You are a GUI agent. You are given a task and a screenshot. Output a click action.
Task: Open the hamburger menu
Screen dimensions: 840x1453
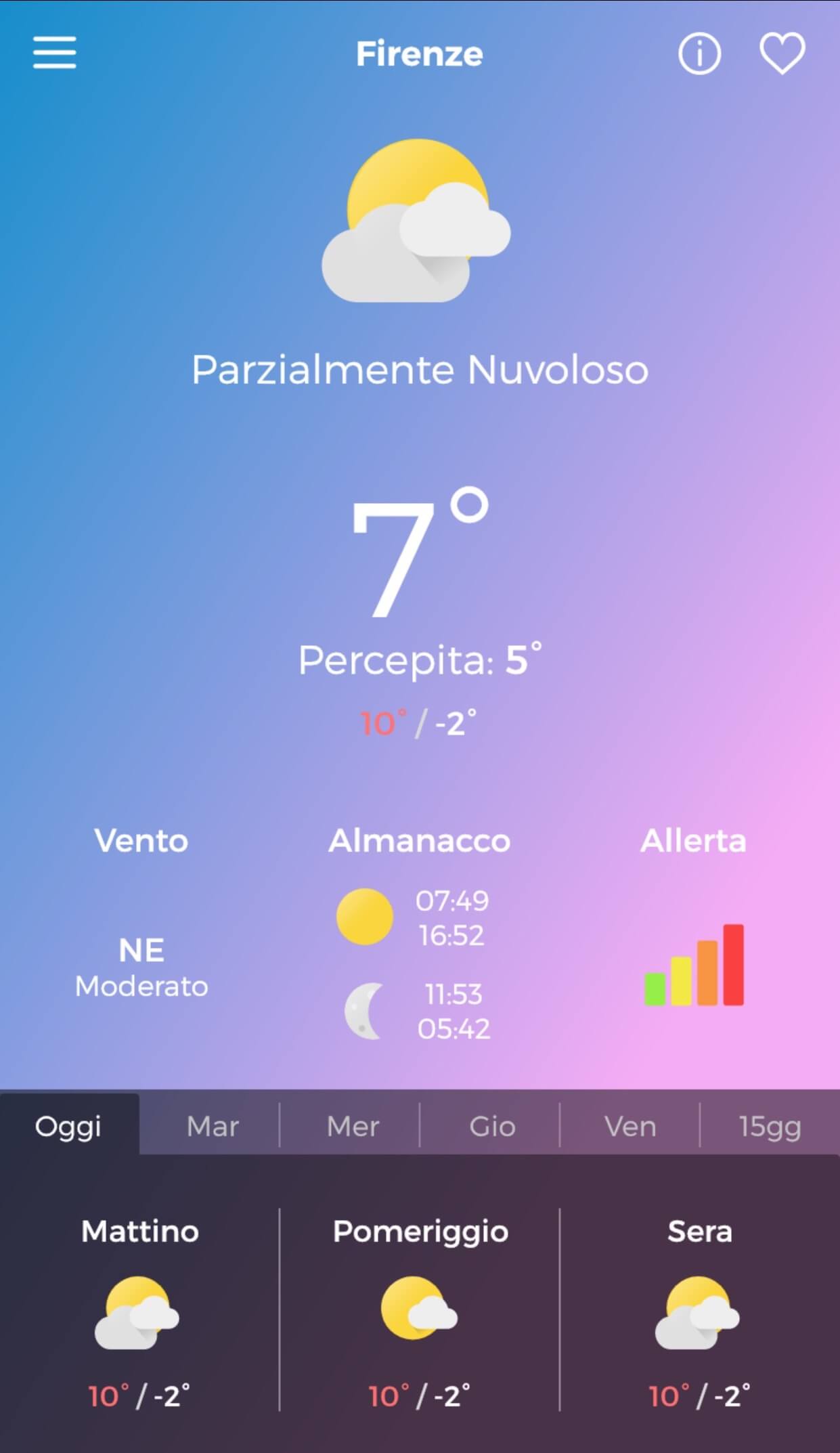click(x=55, y=53)
